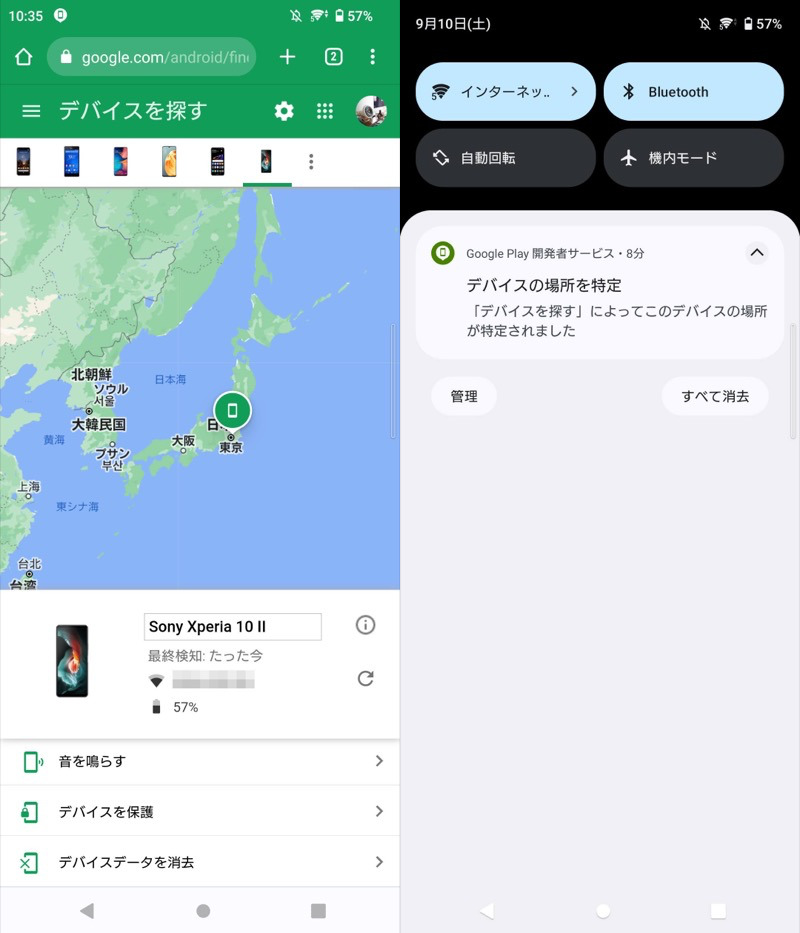The image size is (800, 933).
Task: Open the hamburger menu beside デバイスを探す
Action: [x=31, y=111]
